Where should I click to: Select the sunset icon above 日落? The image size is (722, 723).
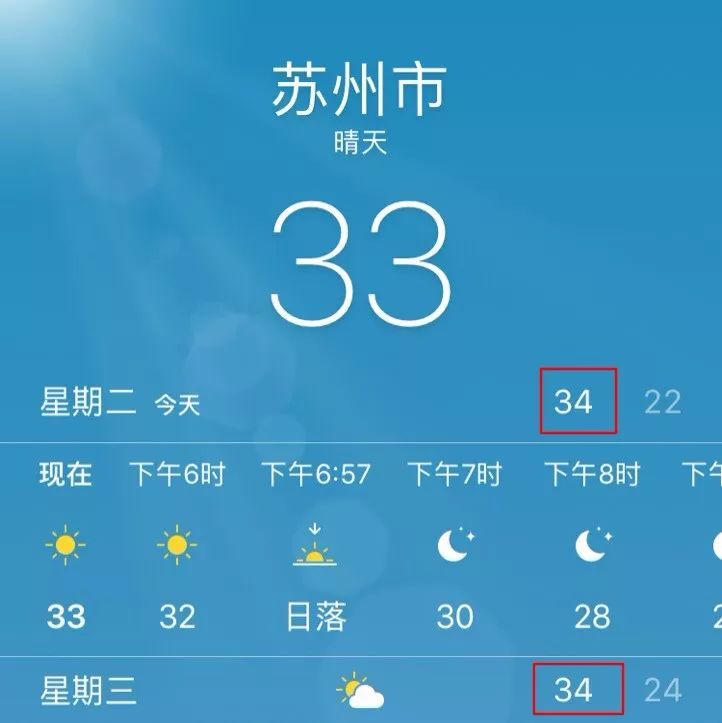point(315,548)
